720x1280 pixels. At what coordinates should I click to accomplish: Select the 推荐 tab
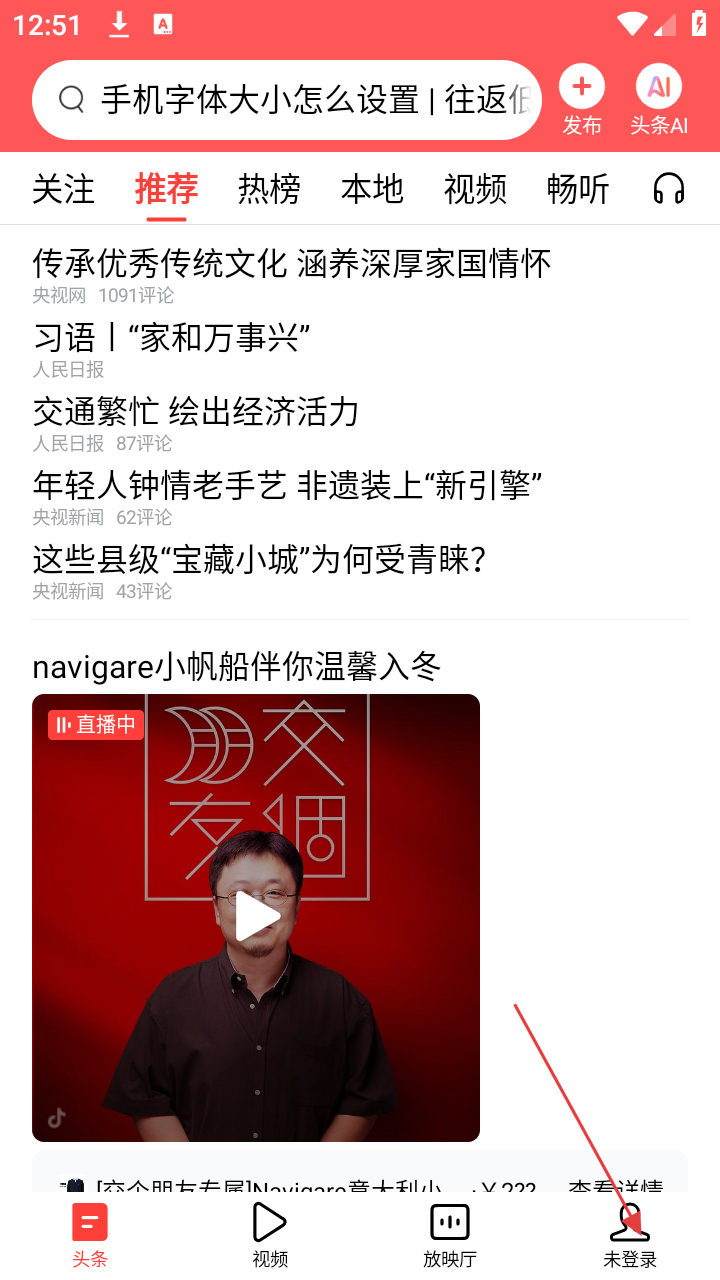coord(166,188)
